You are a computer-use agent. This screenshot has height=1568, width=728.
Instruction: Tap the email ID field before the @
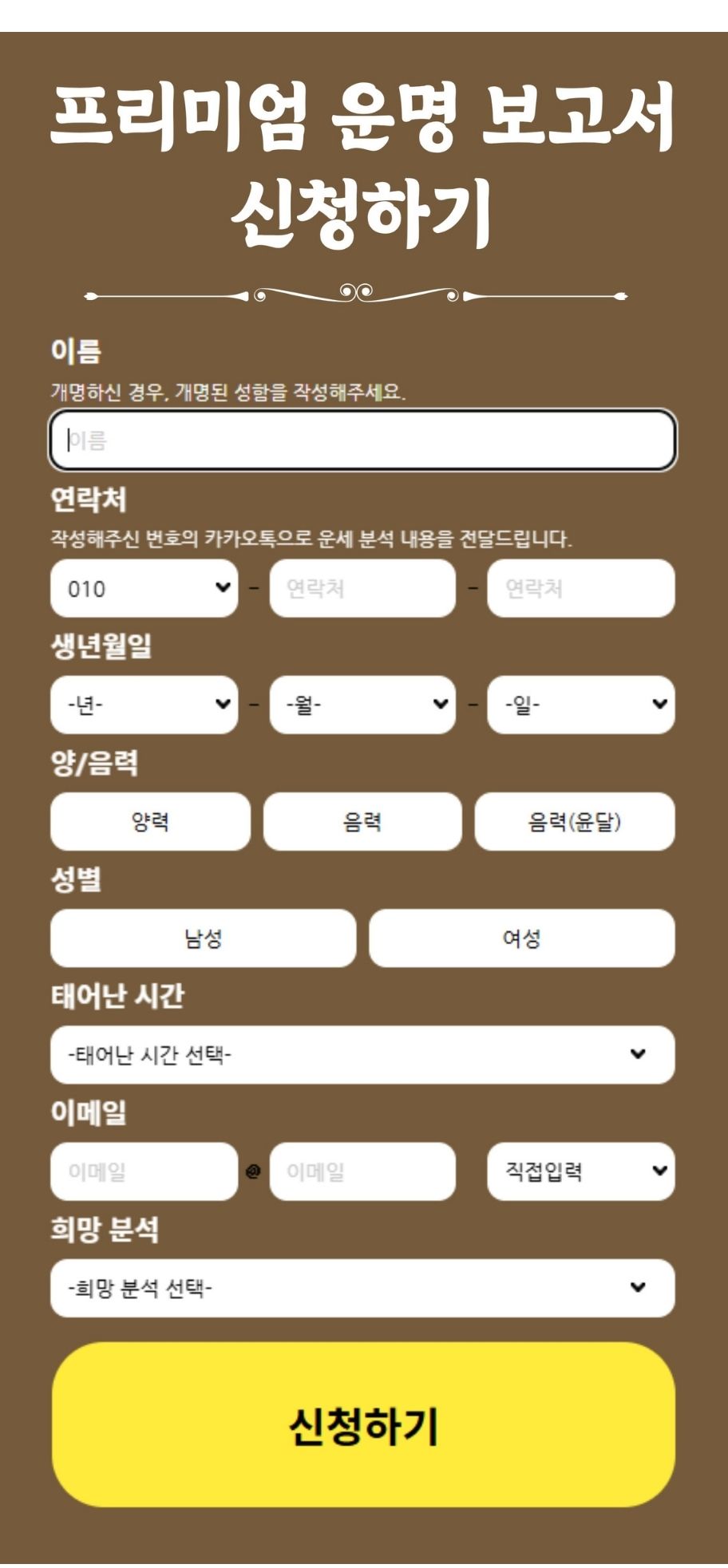click(x=144, y=1171)
